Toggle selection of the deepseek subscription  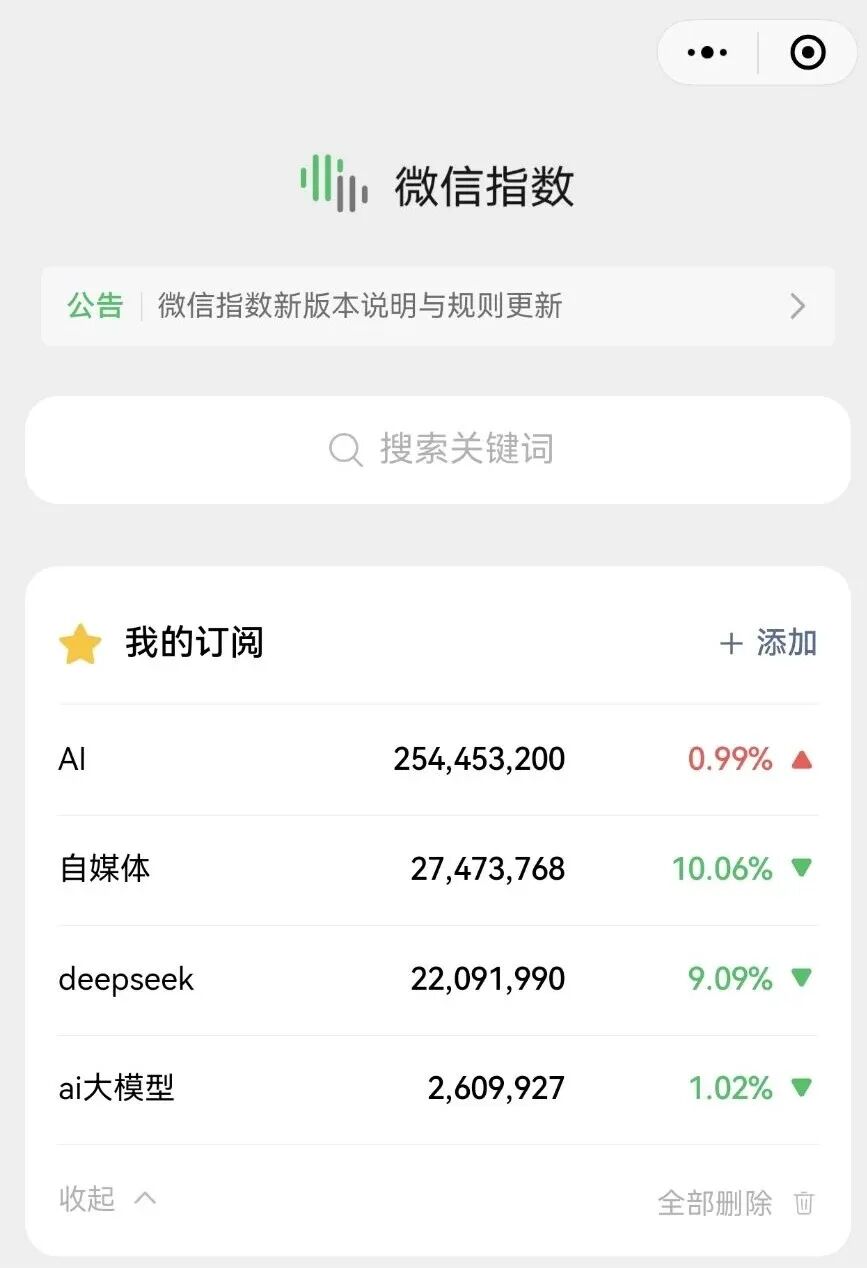pos(433,979)
